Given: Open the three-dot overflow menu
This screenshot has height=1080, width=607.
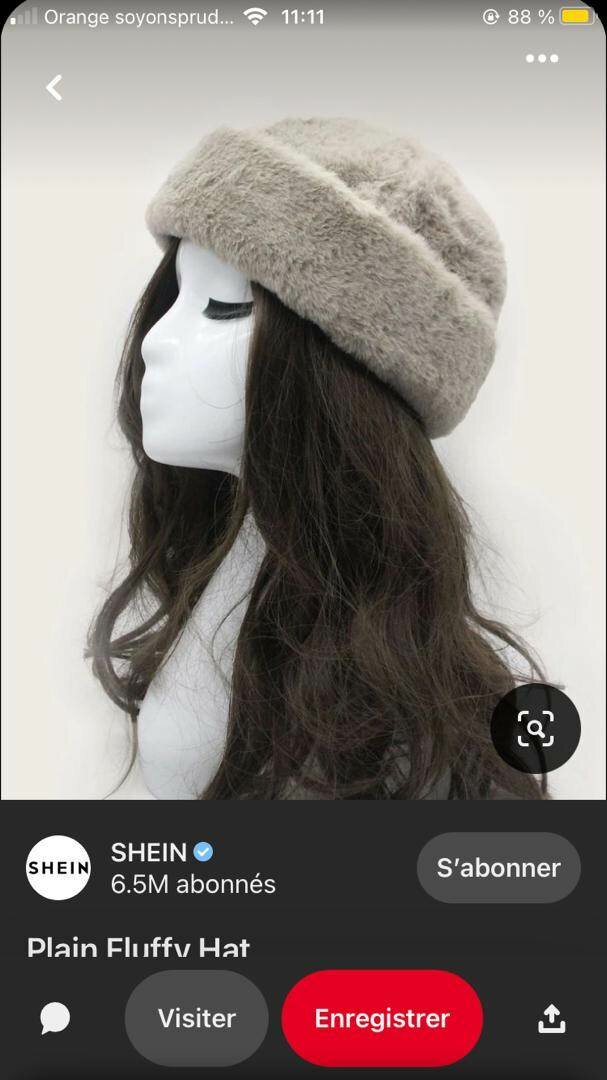Looking at the screenshot, I should point(542,58).
